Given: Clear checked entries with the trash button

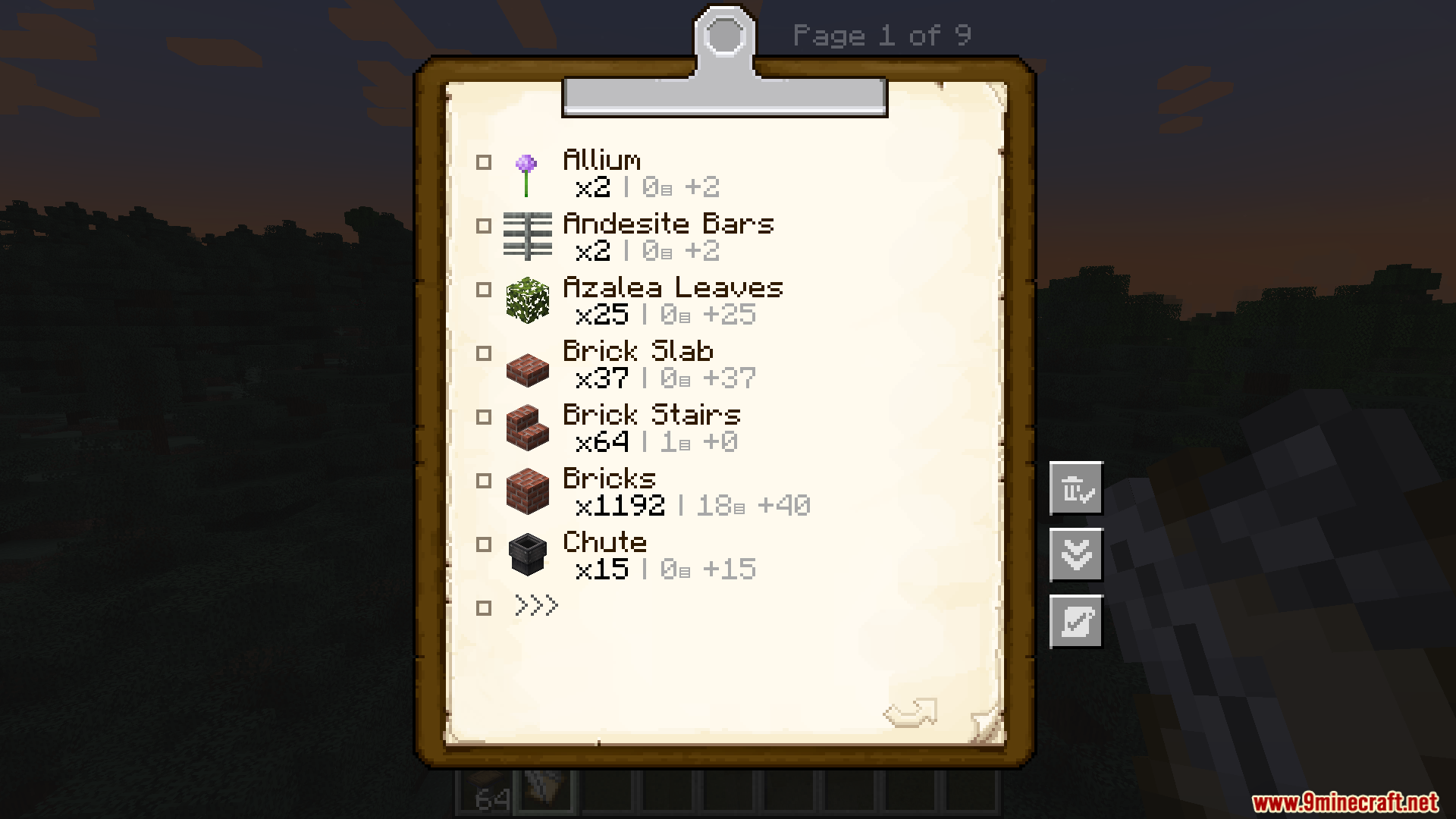Looking at the screenshot, I should [x=1076, y=488].
